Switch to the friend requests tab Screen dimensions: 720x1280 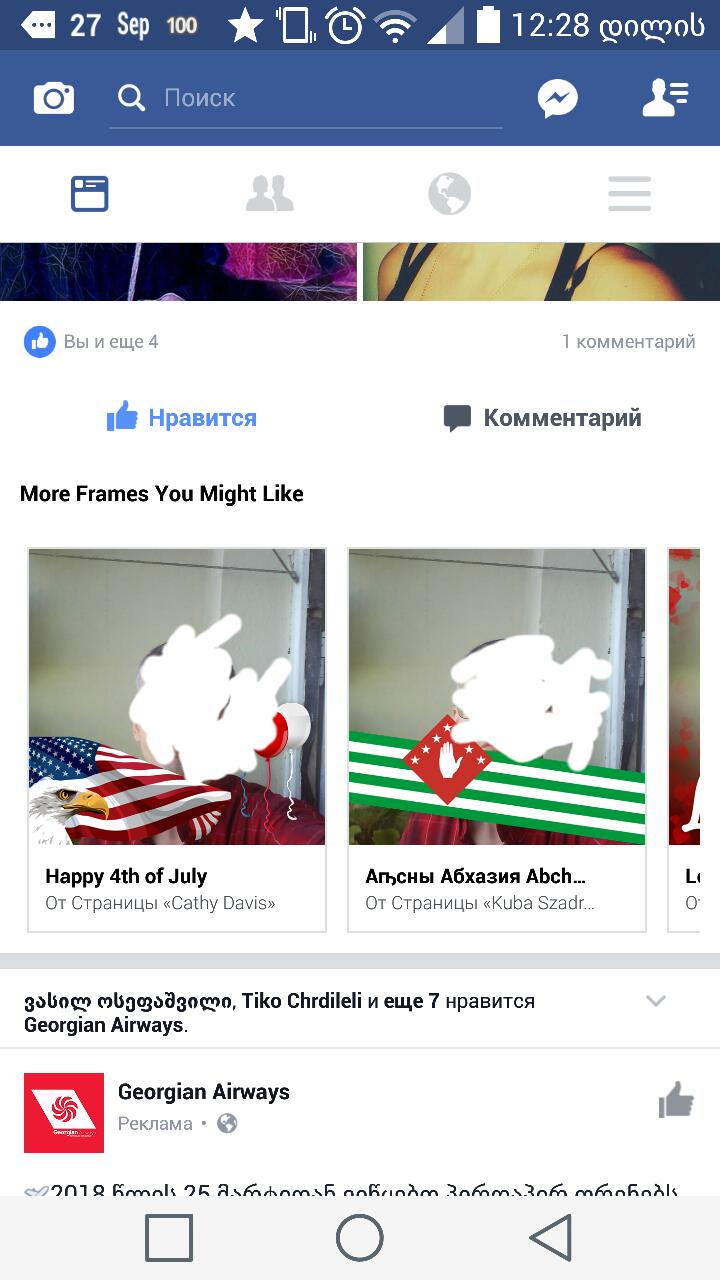point(270,193)
